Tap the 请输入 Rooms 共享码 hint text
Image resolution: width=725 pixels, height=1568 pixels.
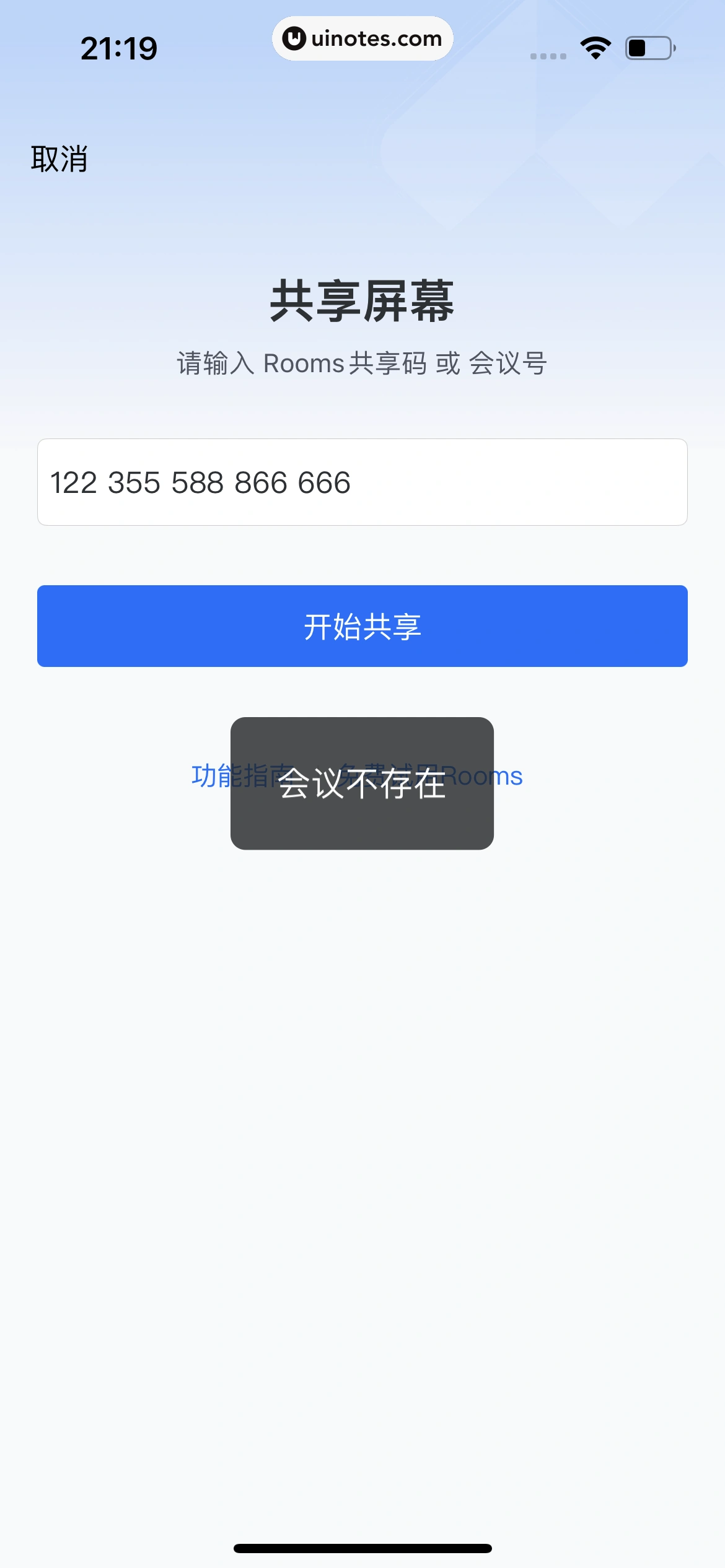click(x=362, y=364)
